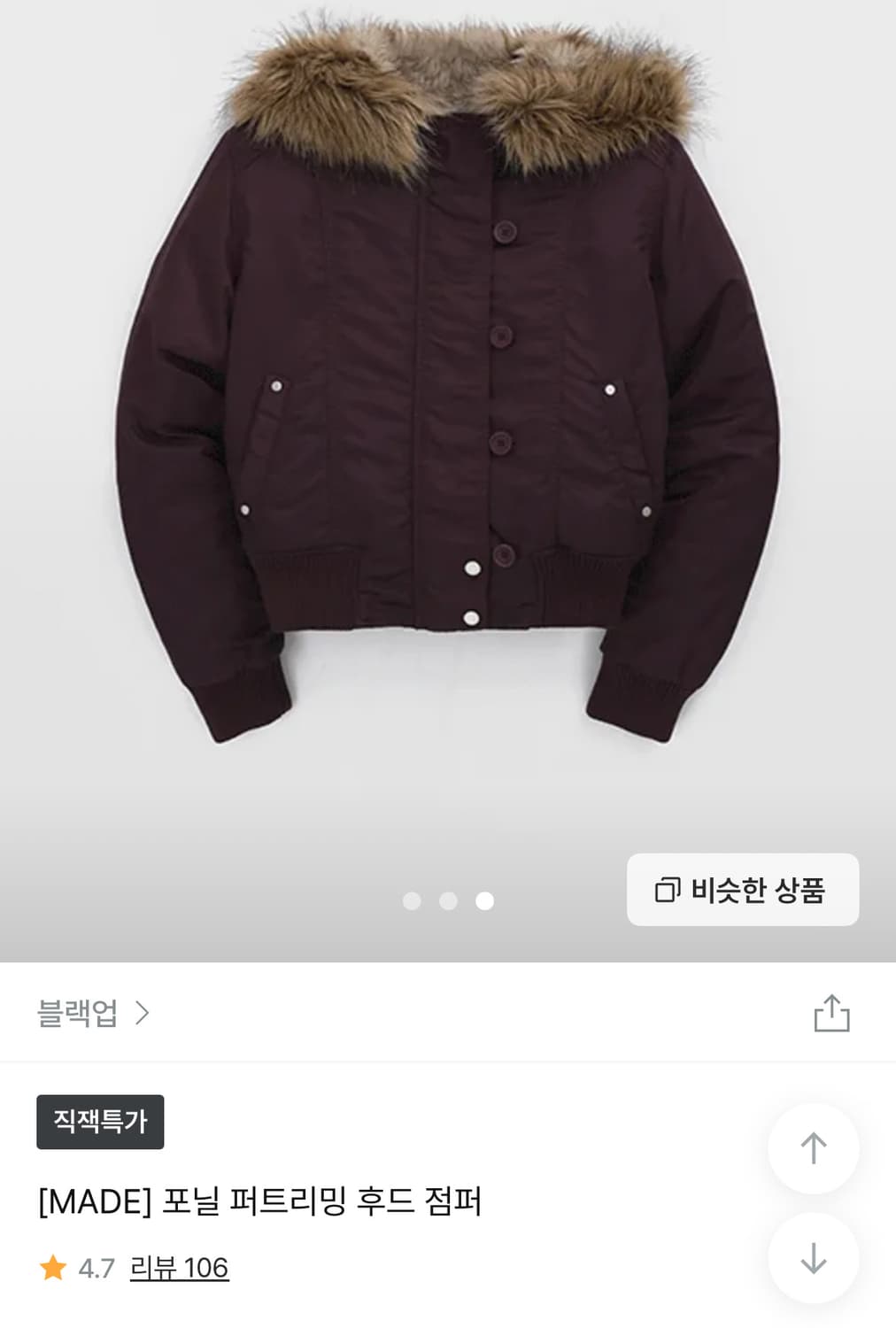Viewport: 896px width, 1328px height.
Task: View the jacket product image full size
Action: pos(448,381)
